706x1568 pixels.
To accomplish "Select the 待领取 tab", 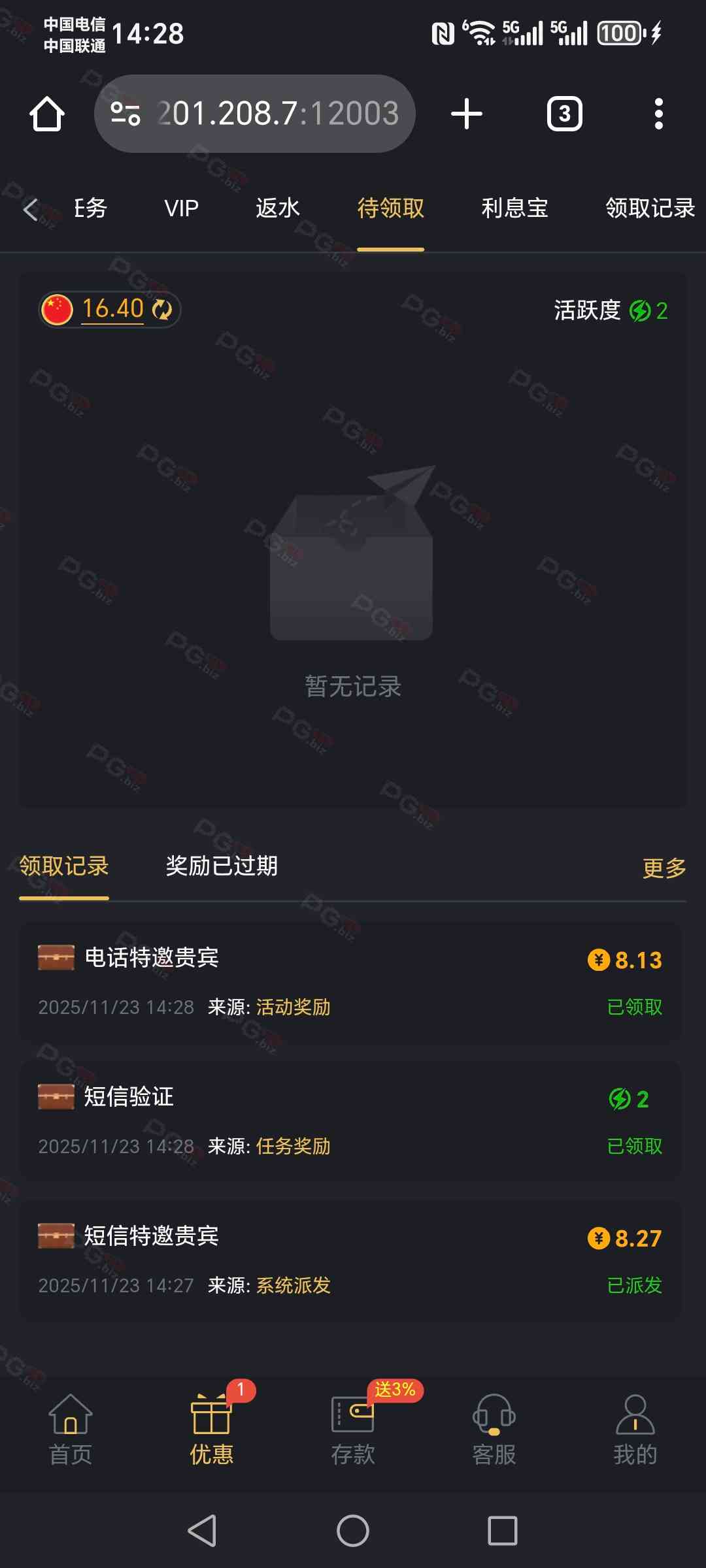I will tap(390, 208).
